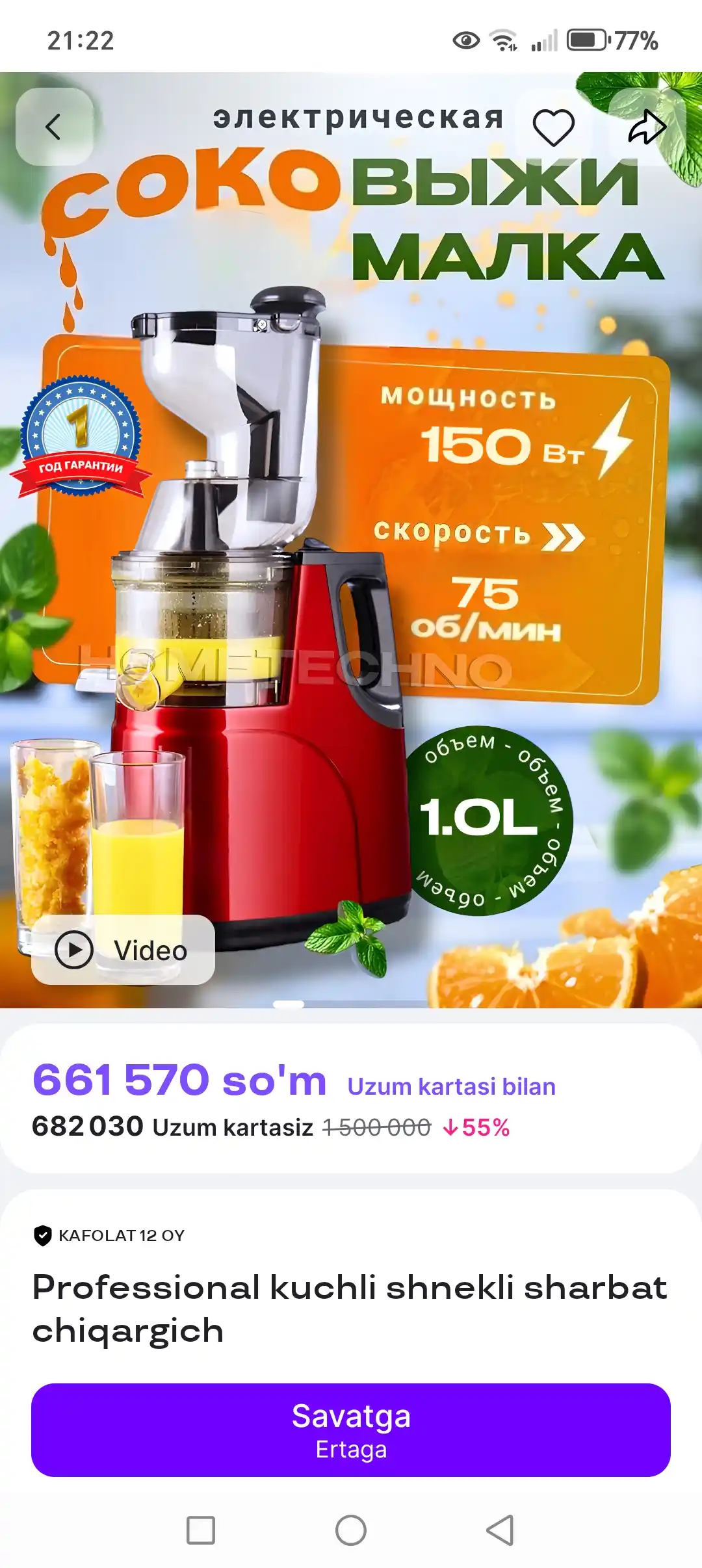Add the juicer to favorites
The image size is (702, 1568).
pos(553,127)
